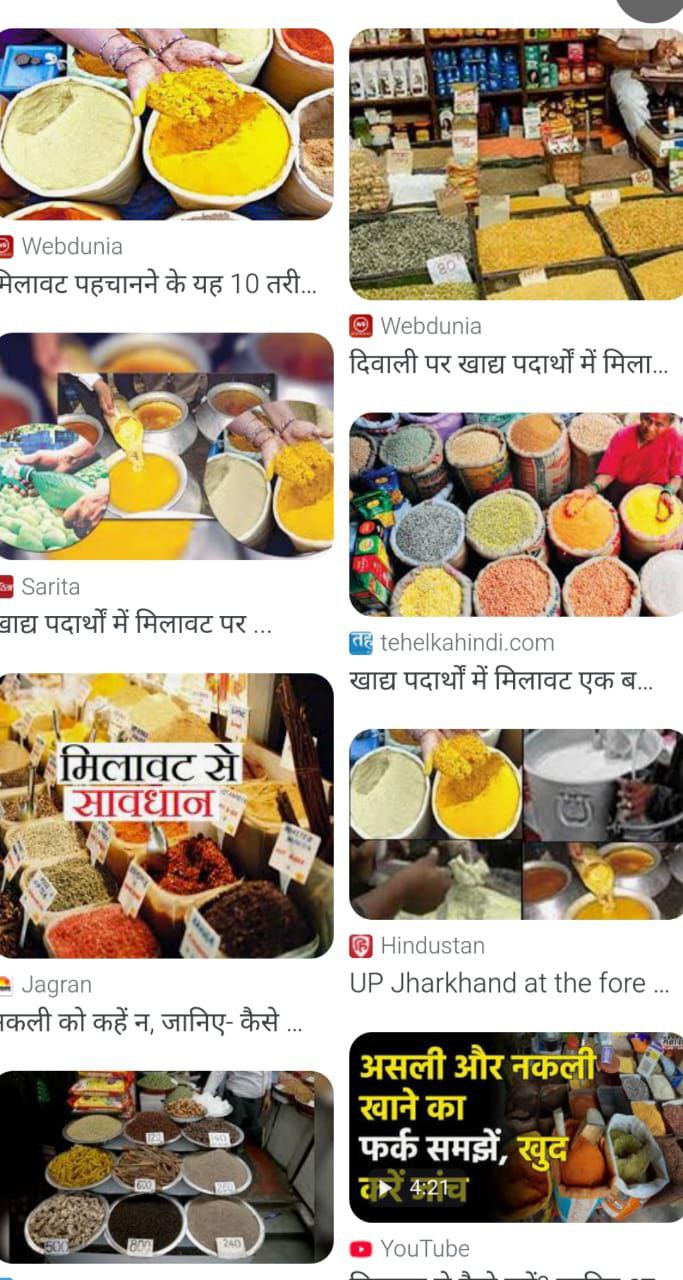The image size is (683, 1280).
Task: Tap the tehelkahindi caption 'खाद्य पदार्थों में मिलावट एक ब...'
Action: 500,681
